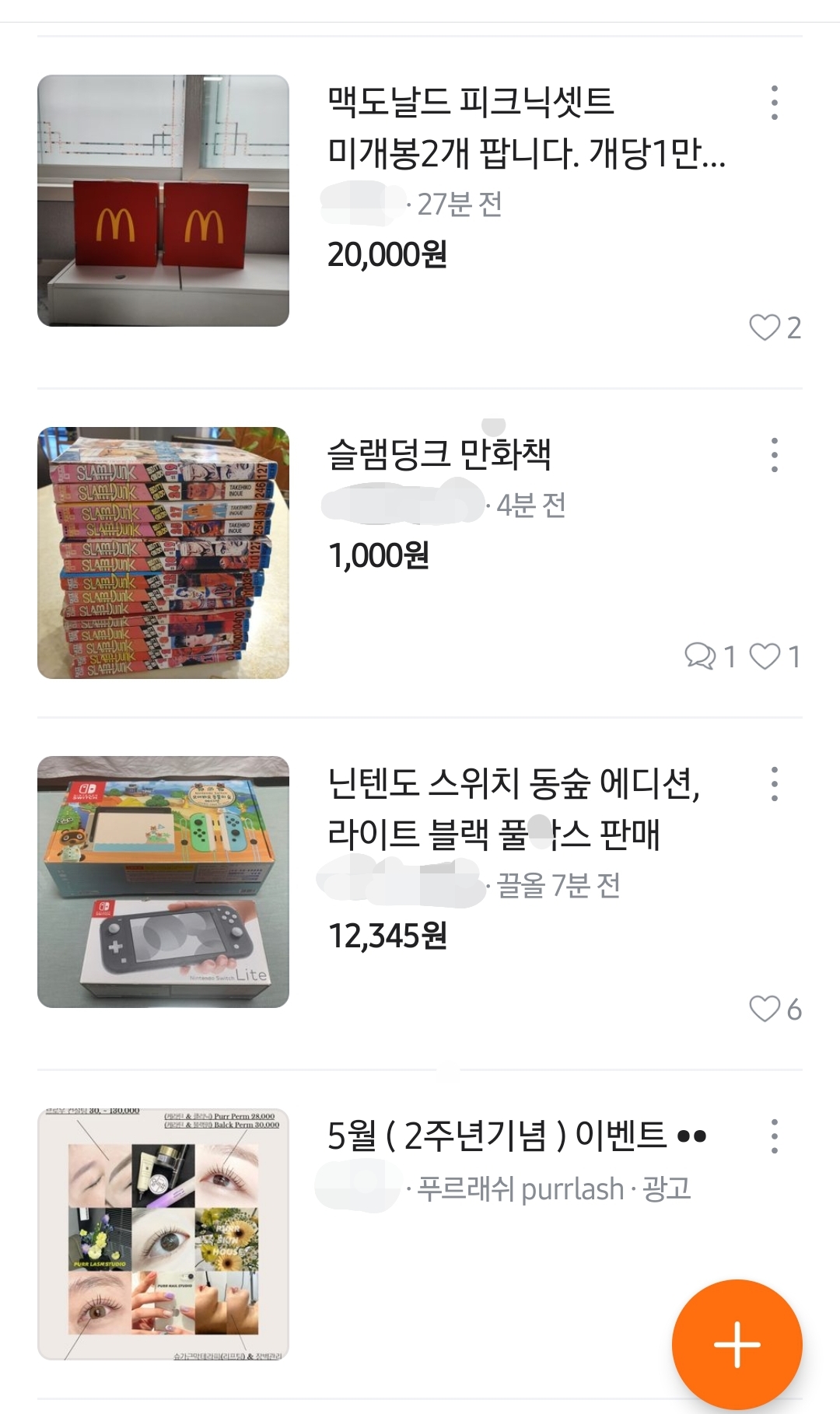View the 슬램덩크 만화책 listing
This screenshot has width=840, height=1414.
click(439, 454)
